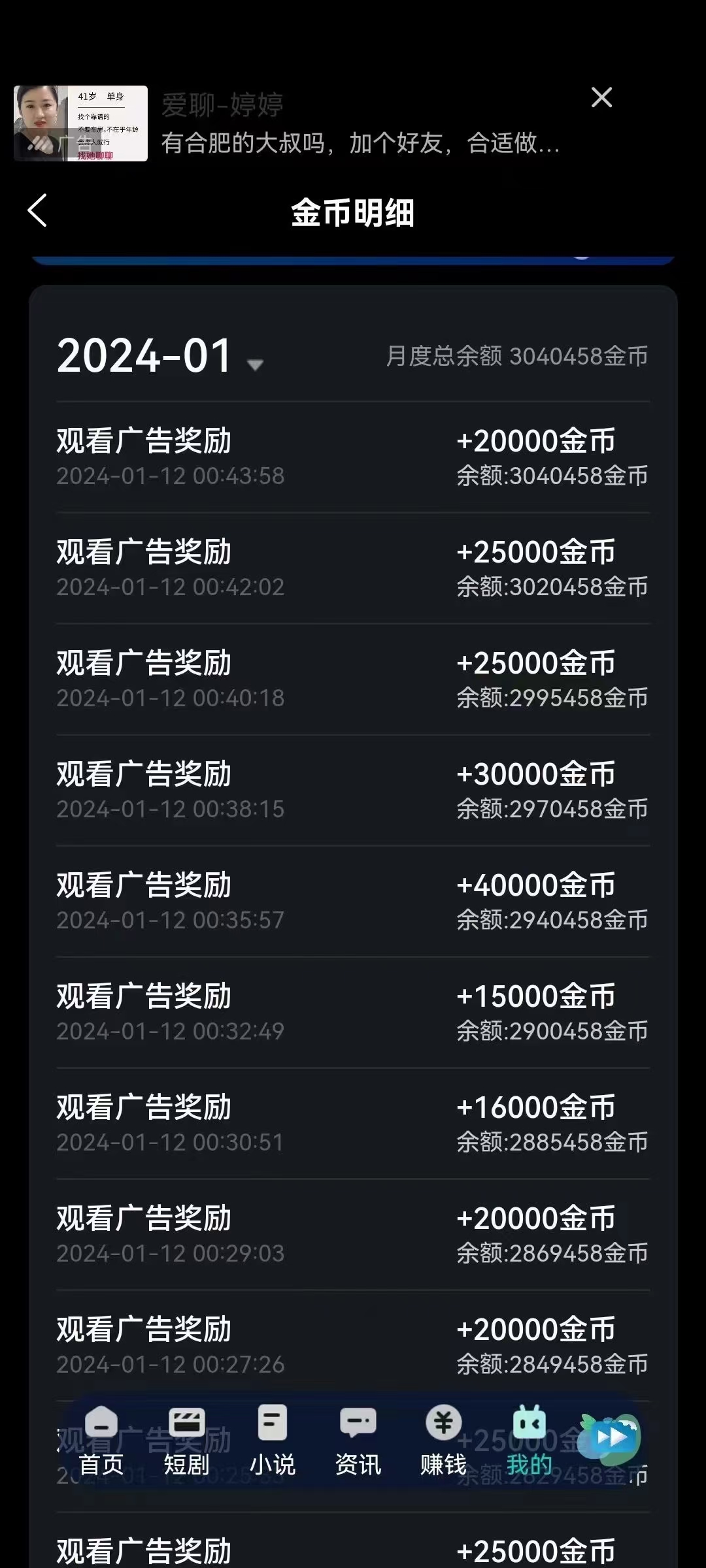Screen dimensions: 706x1568
Task: Close the 爱聊-婷婷 ad banner
Action: (x=601, y=98)
